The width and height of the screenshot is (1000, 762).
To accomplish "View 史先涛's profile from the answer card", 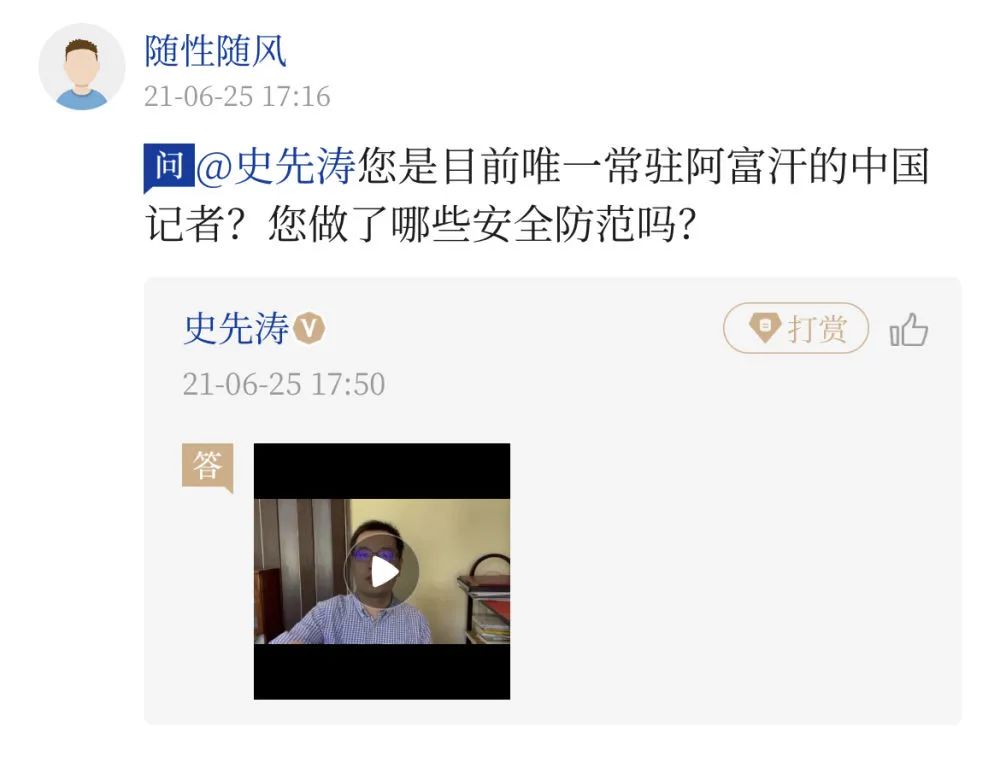I will [x=236, y=329].
